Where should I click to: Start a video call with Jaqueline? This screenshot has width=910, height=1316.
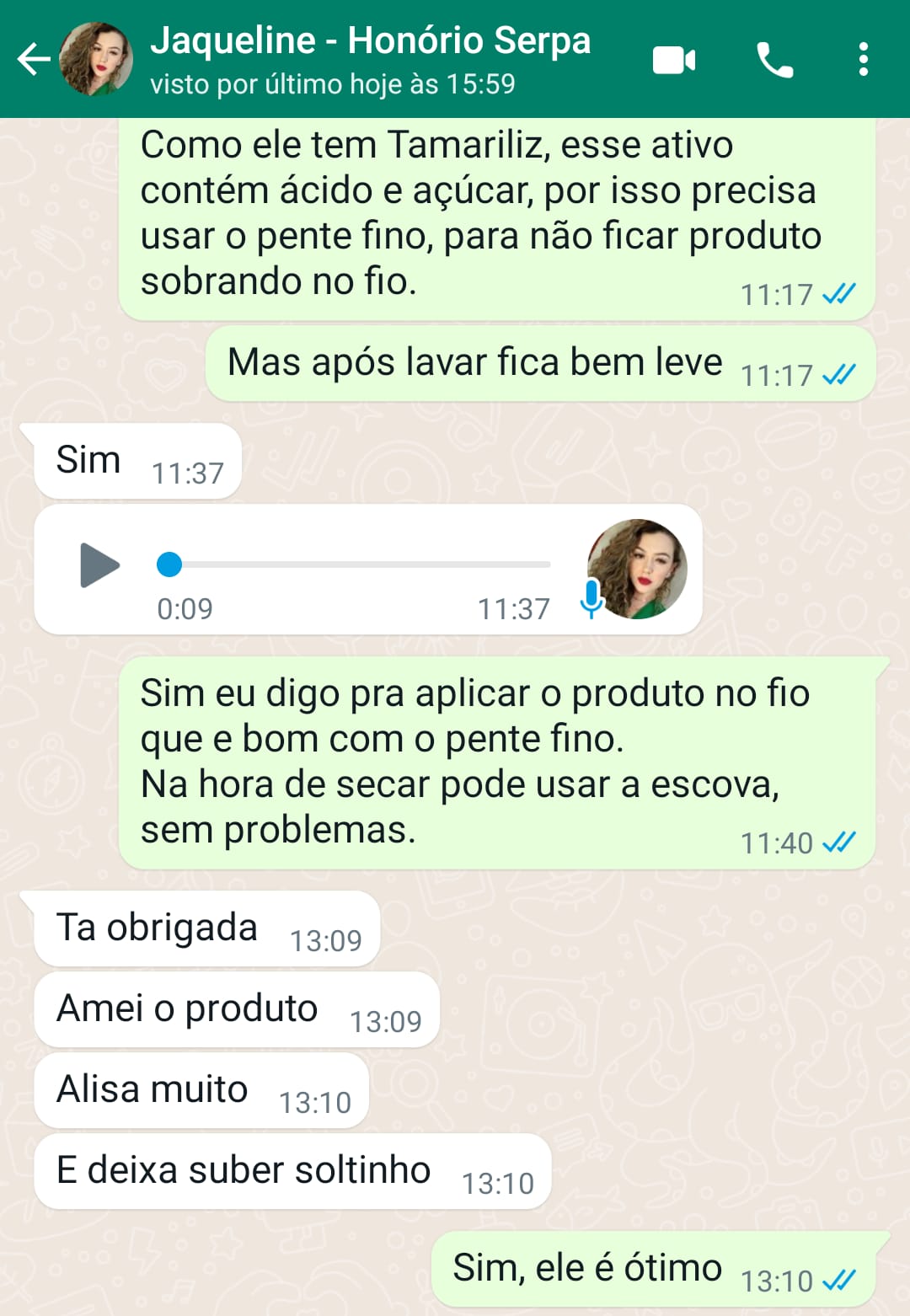[x=674, y=60]
